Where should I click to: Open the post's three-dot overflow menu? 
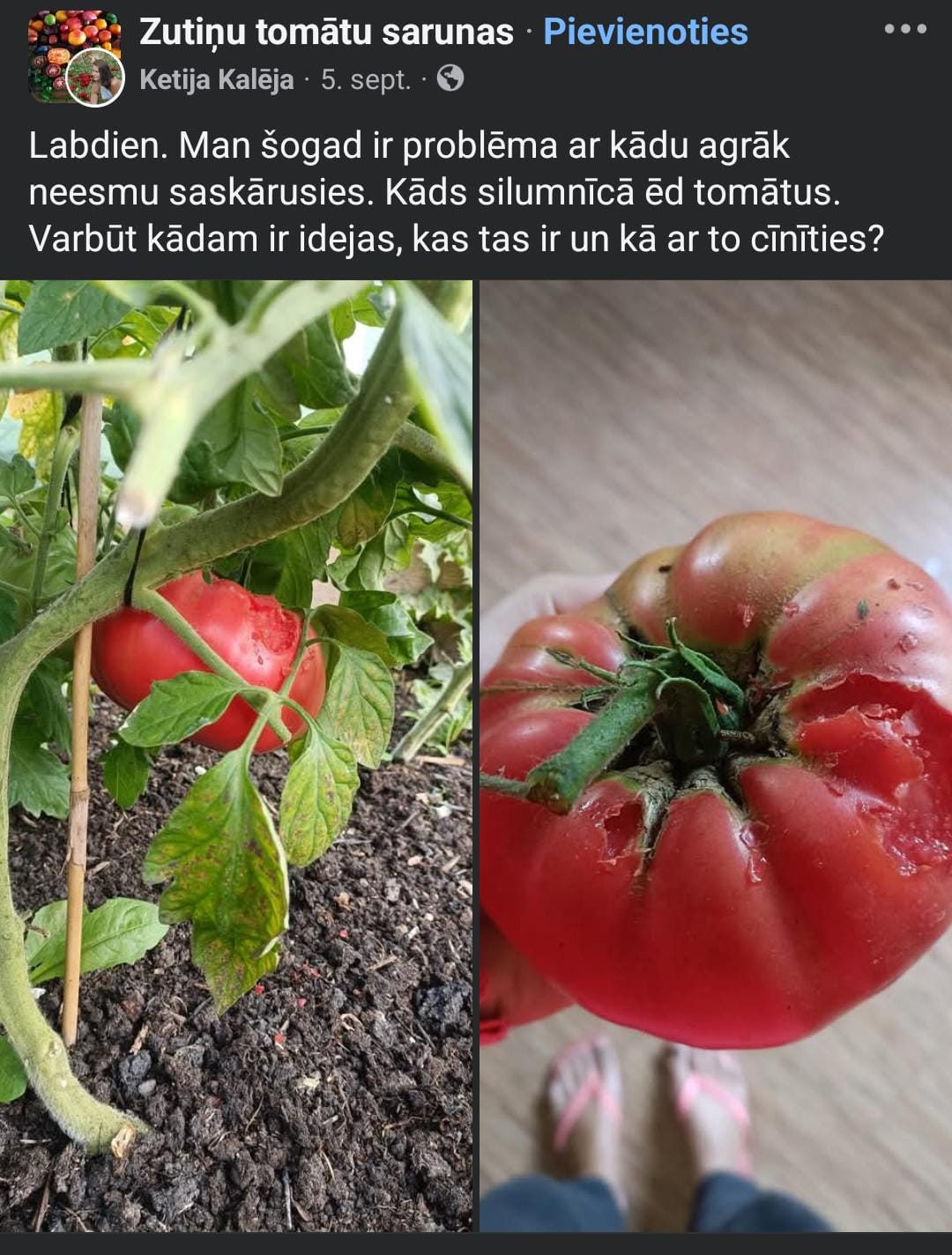(x=905, y=29)
